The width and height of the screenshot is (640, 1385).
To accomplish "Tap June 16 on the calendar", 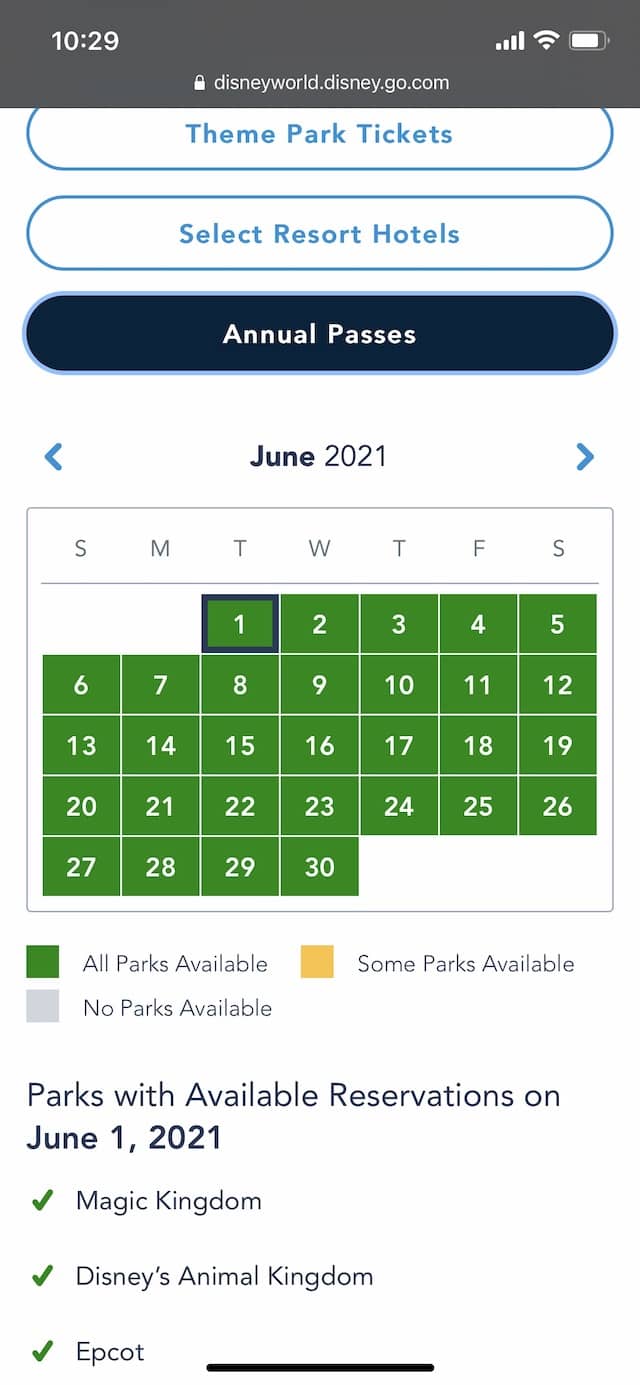I will (x=319, y=745).
